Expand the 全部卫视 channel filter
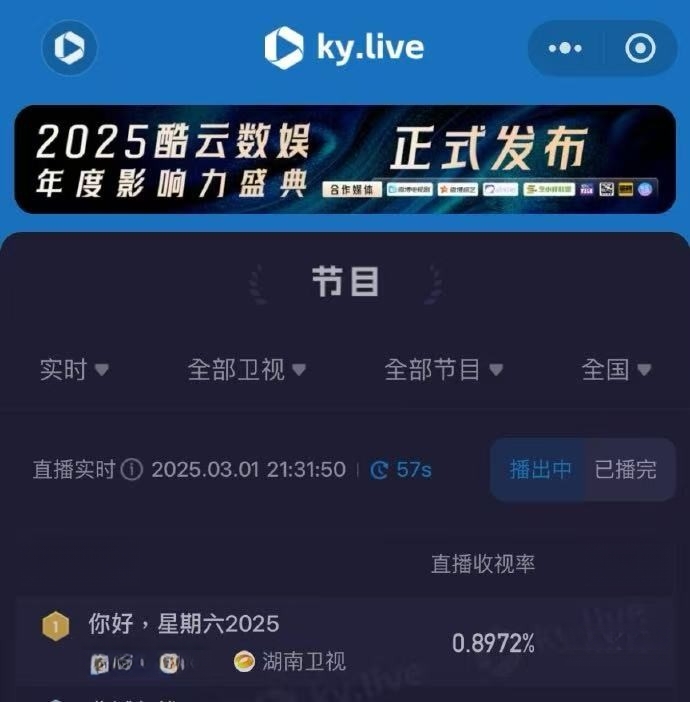Image resolution: width=690 pixels, height=702 pixels. (x=246, y=370)
